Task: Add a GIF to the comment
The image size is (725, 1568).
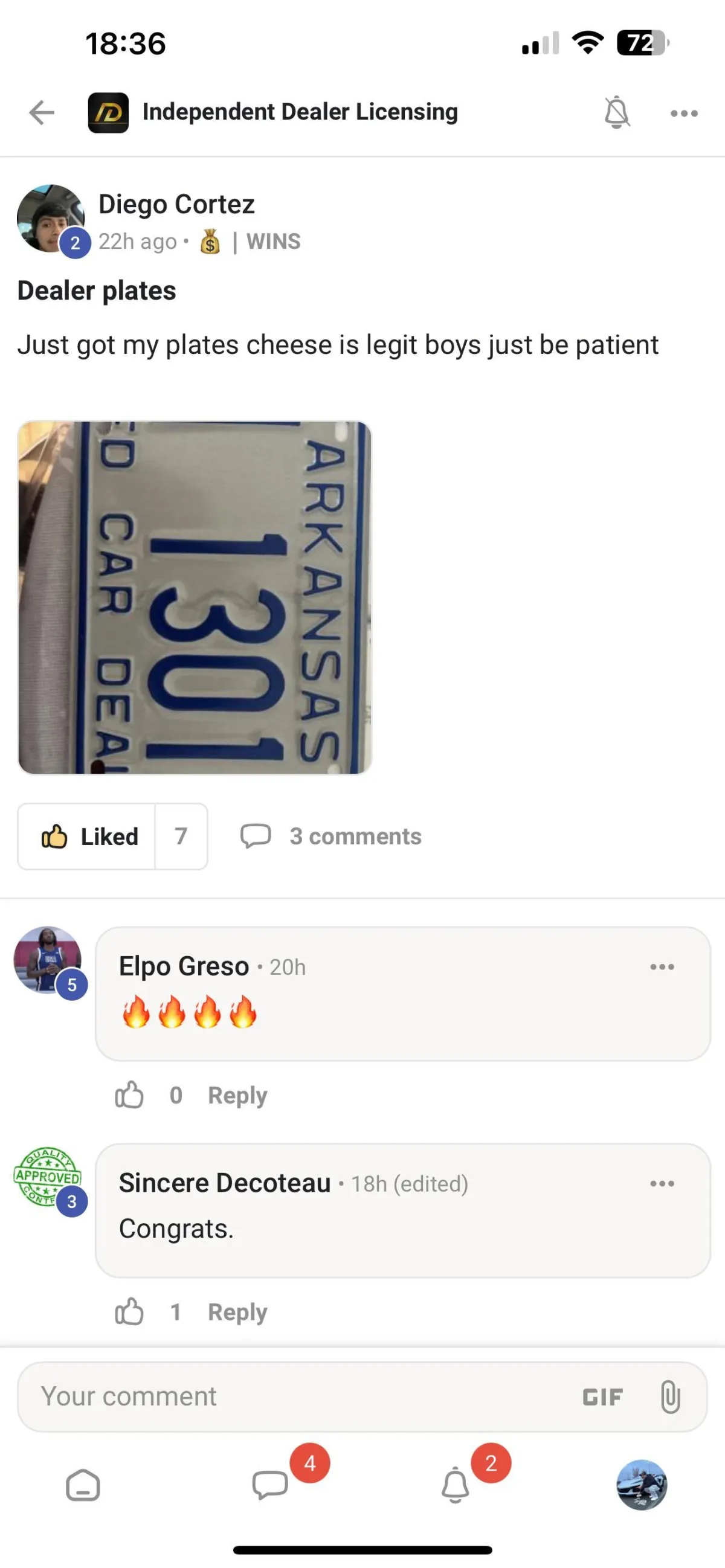Action: pyautogui.click(x=602, y=1397)
